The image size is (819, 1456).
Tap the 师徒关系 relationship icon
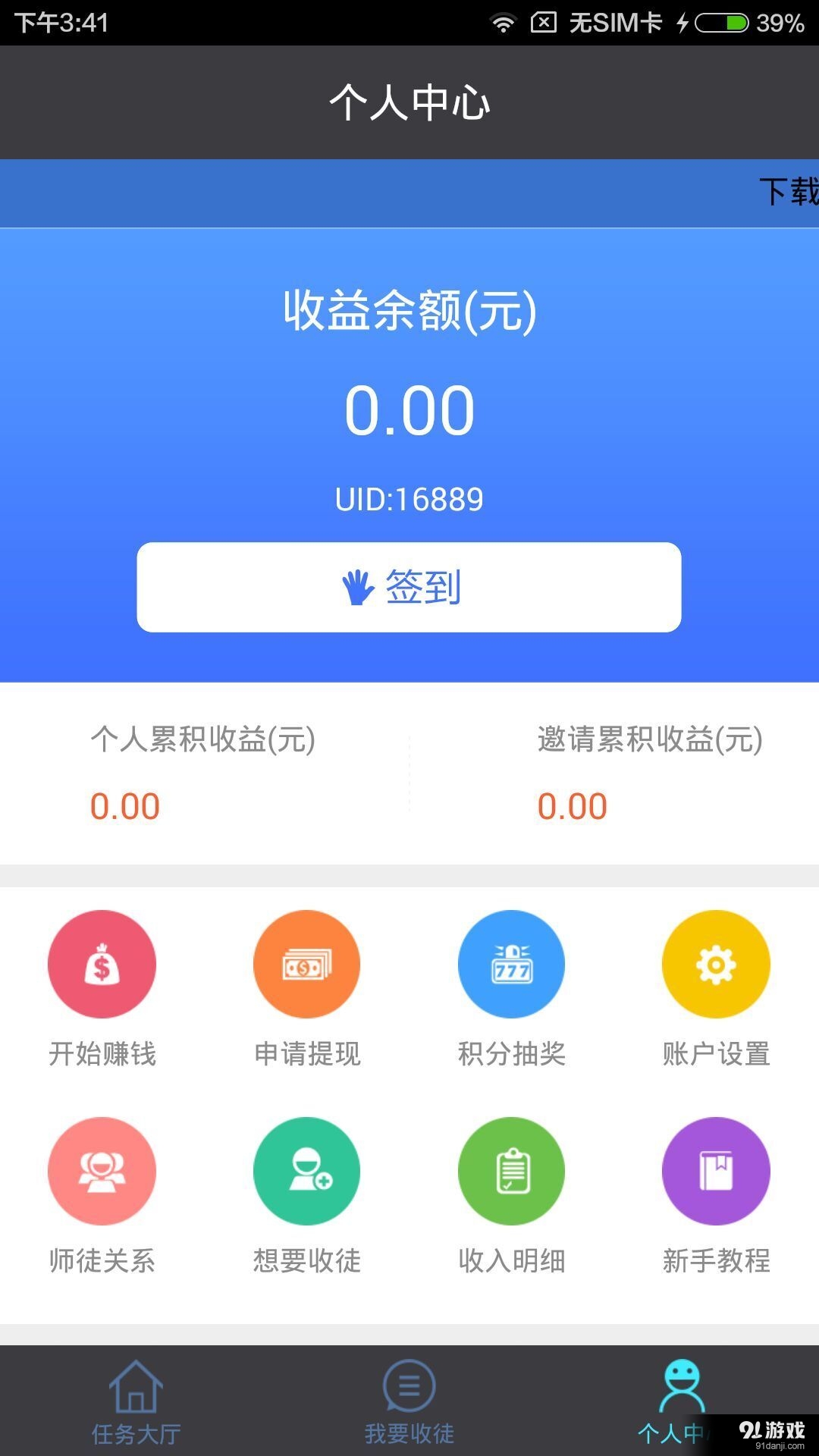pos(102,1172)
